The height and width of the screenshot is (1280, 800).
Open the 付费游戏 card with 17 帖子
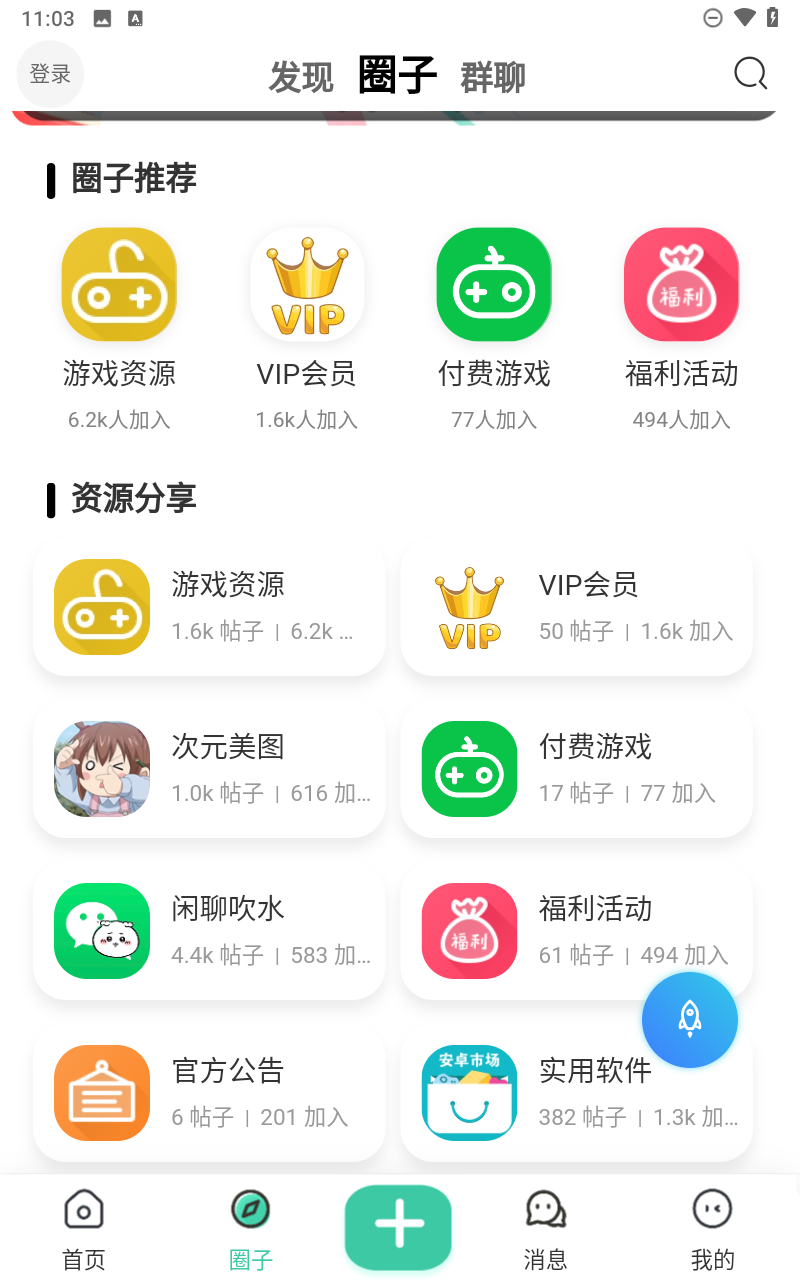[577, 769]
